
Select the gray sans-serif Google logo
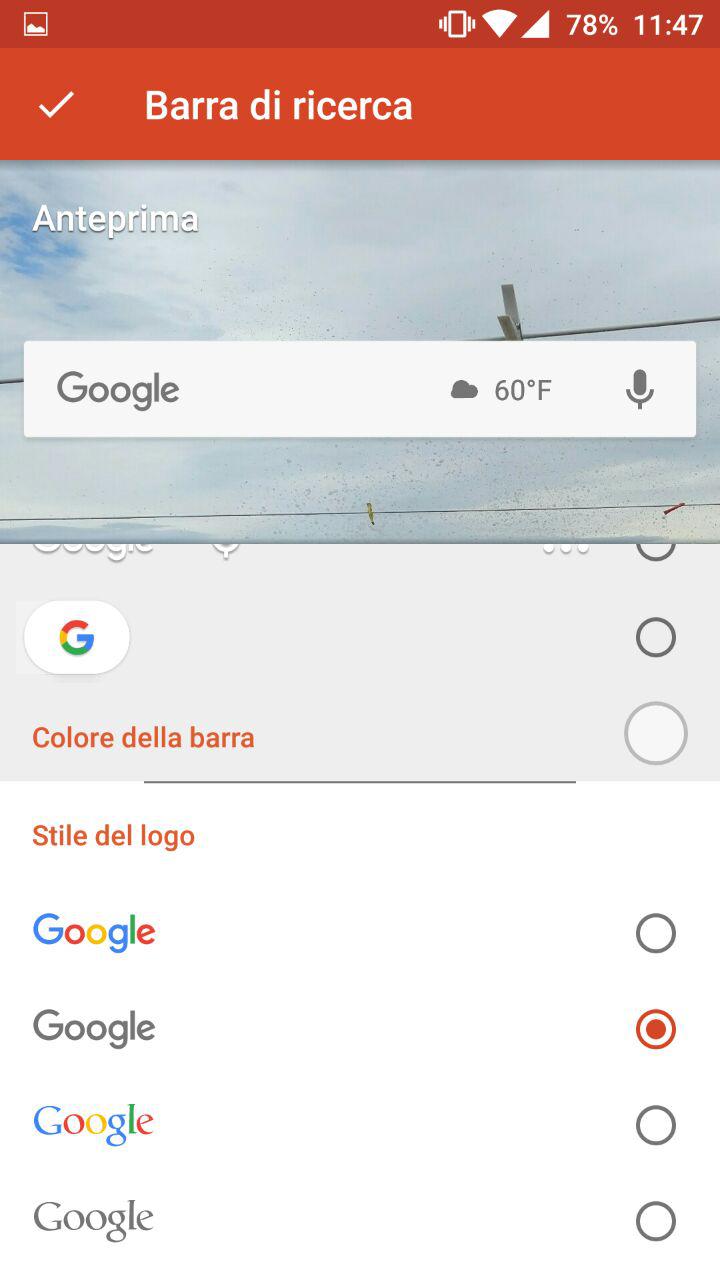[x=656, y=1029]
